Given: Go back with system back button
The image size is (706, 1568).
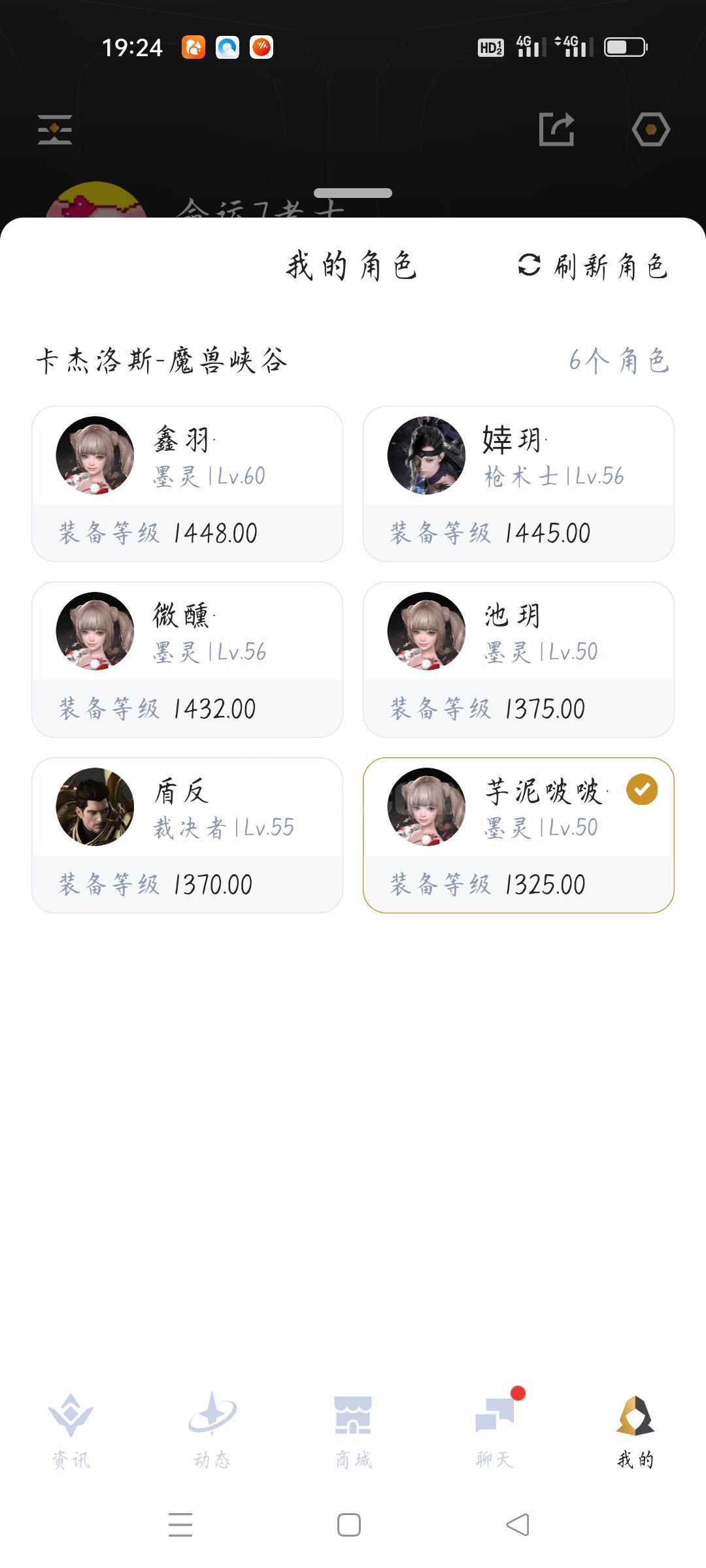Looking at the screenshot, I should (518, 1525).
